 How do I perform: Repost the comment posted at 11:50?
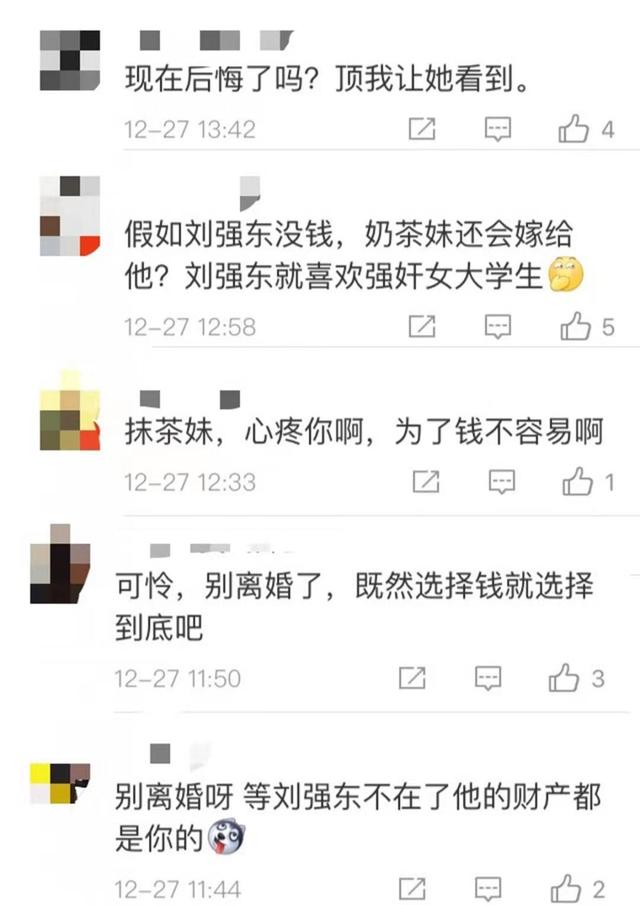tap(413, 678)
